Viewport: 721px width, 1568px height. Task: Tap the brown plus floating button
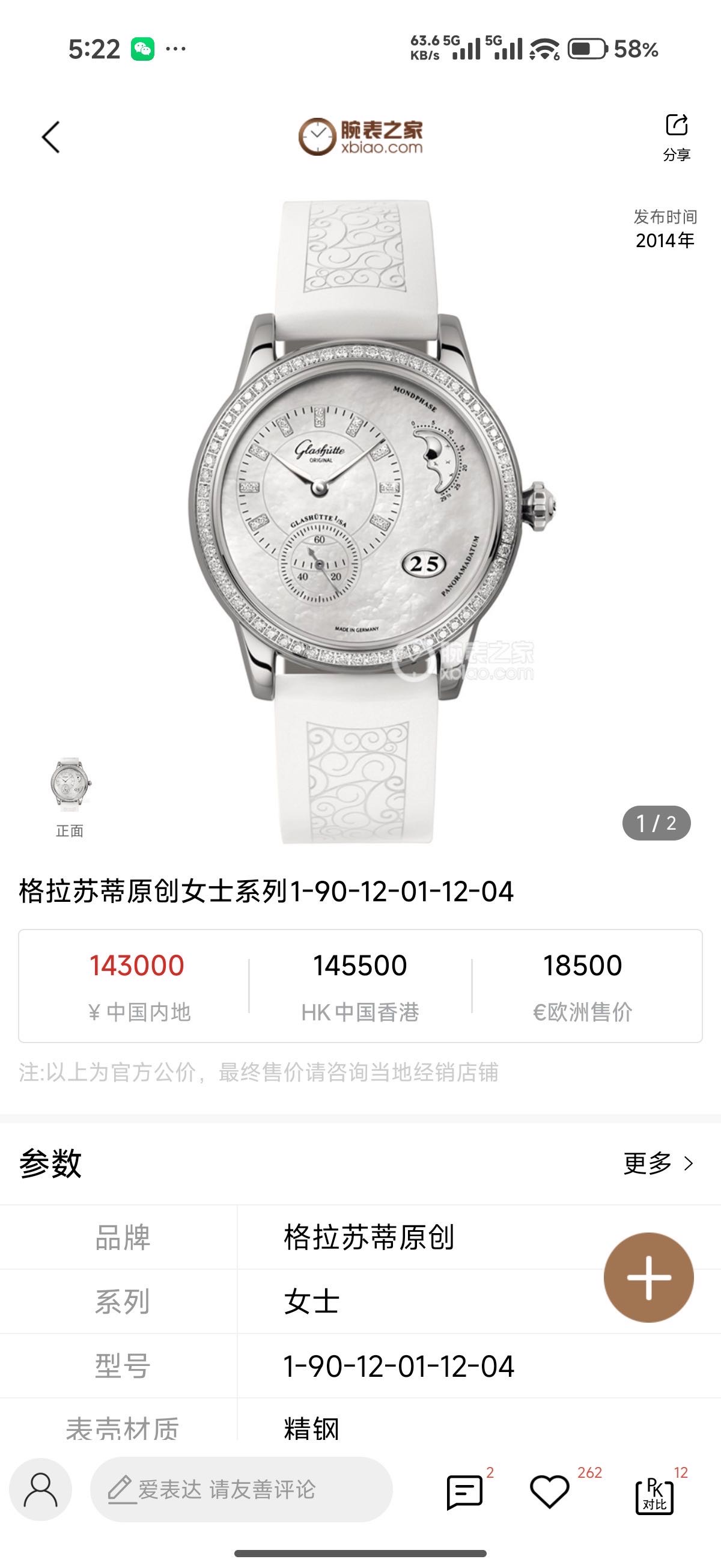coord(648,1277)
